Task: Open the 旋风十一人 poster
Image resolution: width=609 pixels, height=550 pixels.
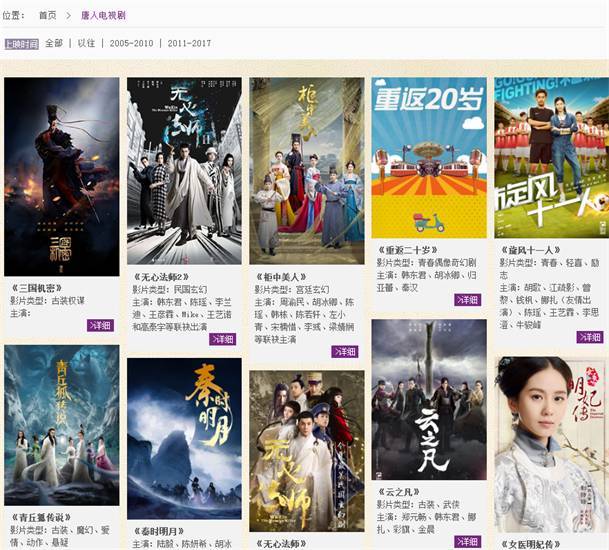Action: [x=550, y=158]
